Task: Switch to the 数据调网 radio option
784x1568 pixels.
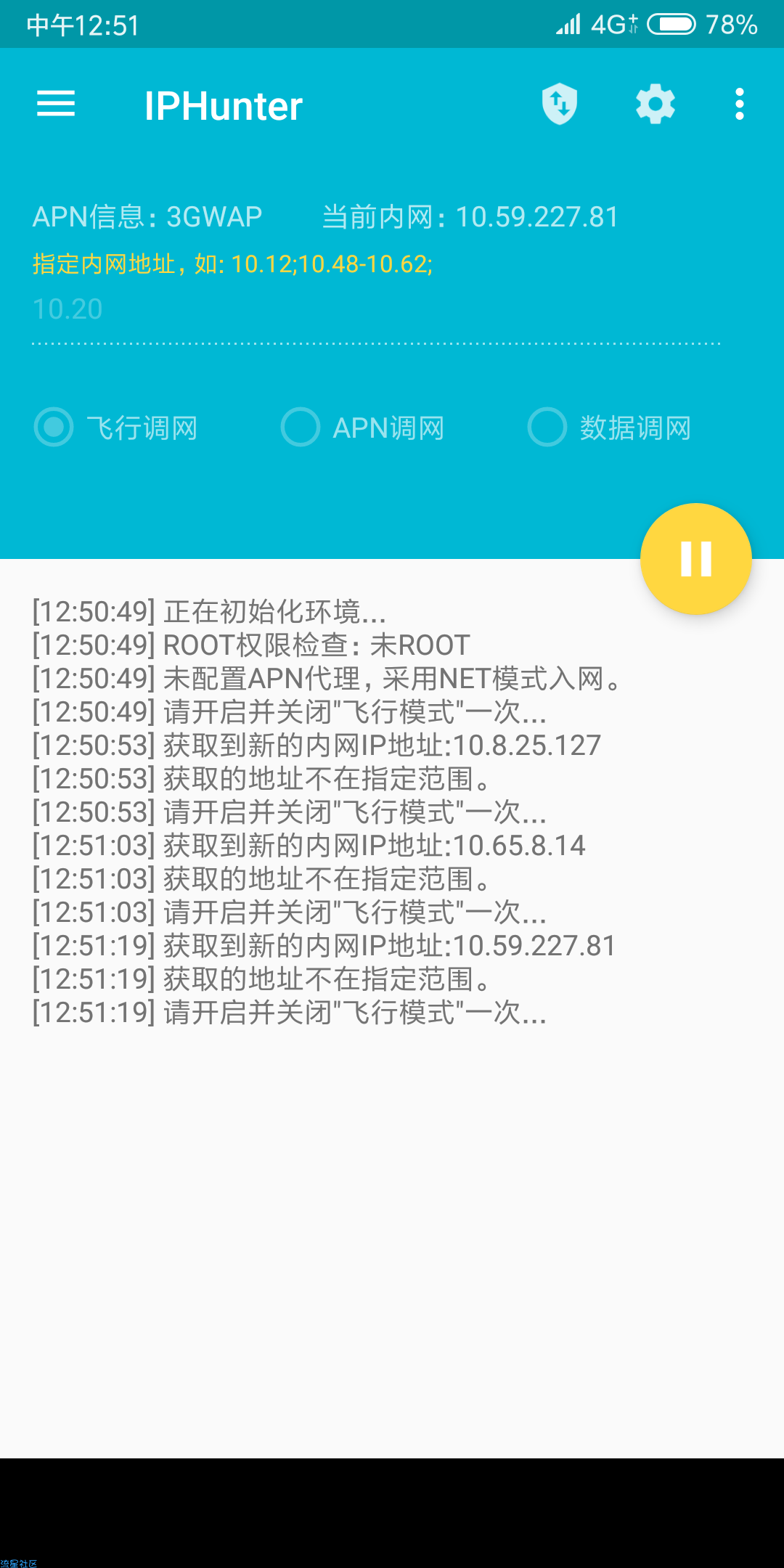Action: click(x=609, y=427)
